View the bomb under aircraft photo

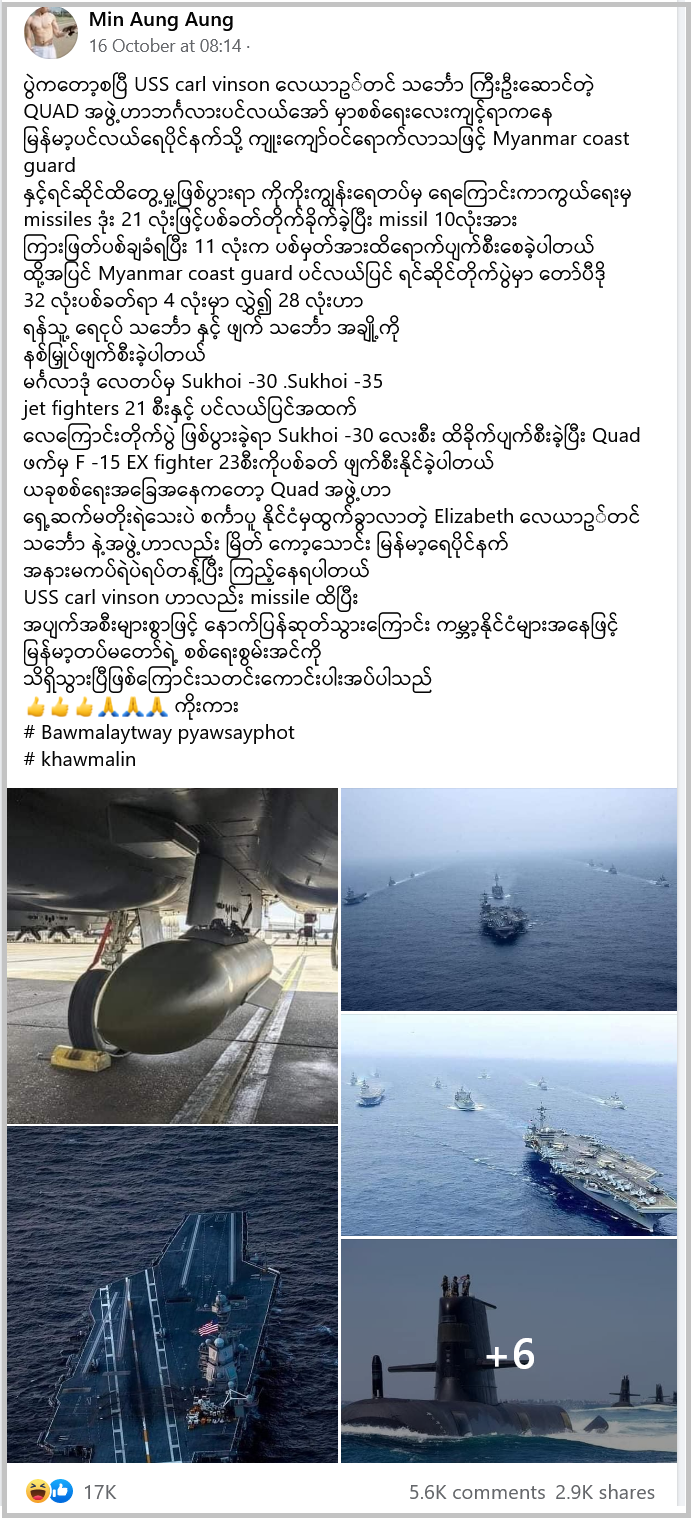[172, 955]
